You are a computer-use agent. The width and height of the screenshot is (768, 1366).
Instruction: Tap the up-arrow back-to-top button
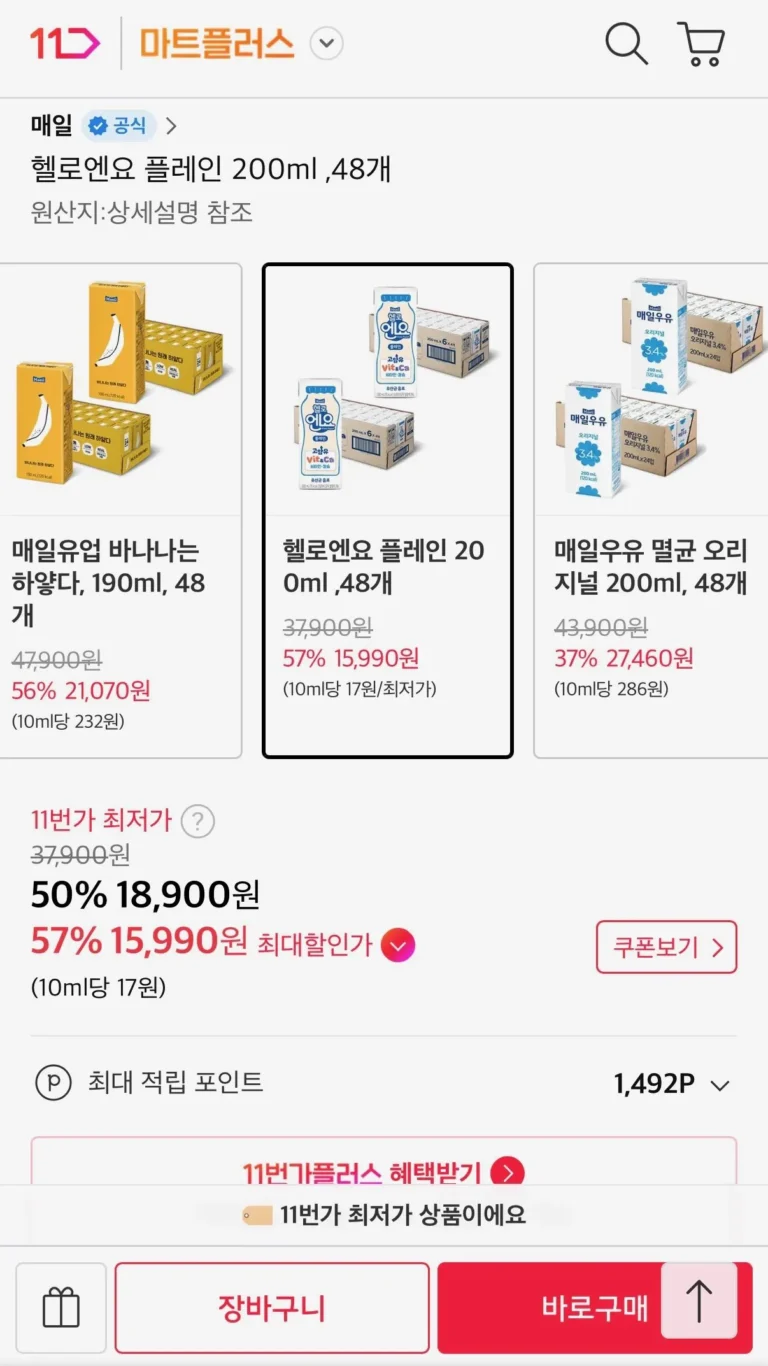pyautogui.click(x=699, y=1300)
